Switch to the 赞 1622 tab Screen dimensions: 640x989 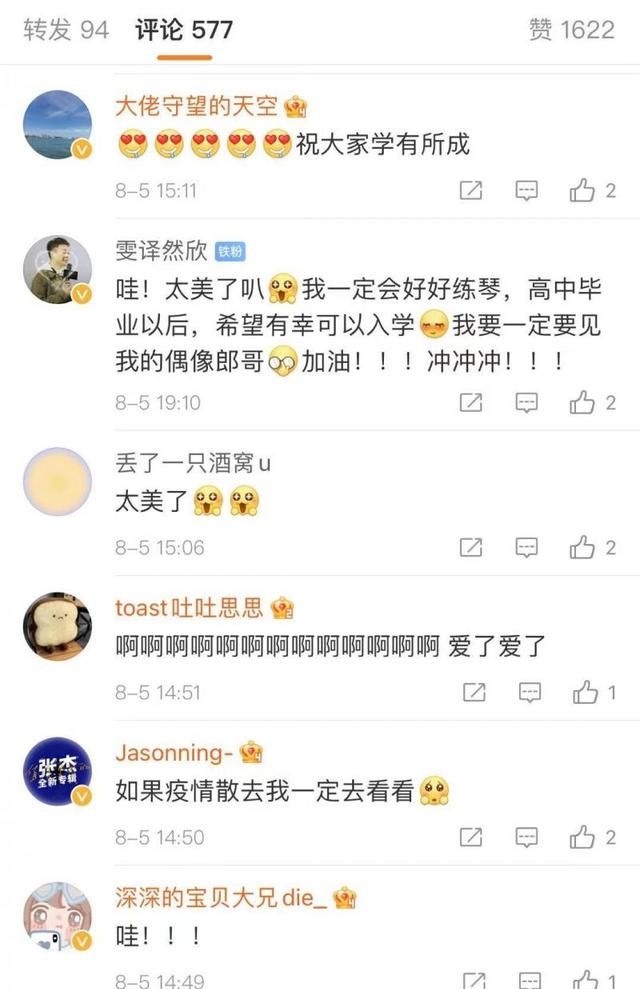click(x=571, y=30)
